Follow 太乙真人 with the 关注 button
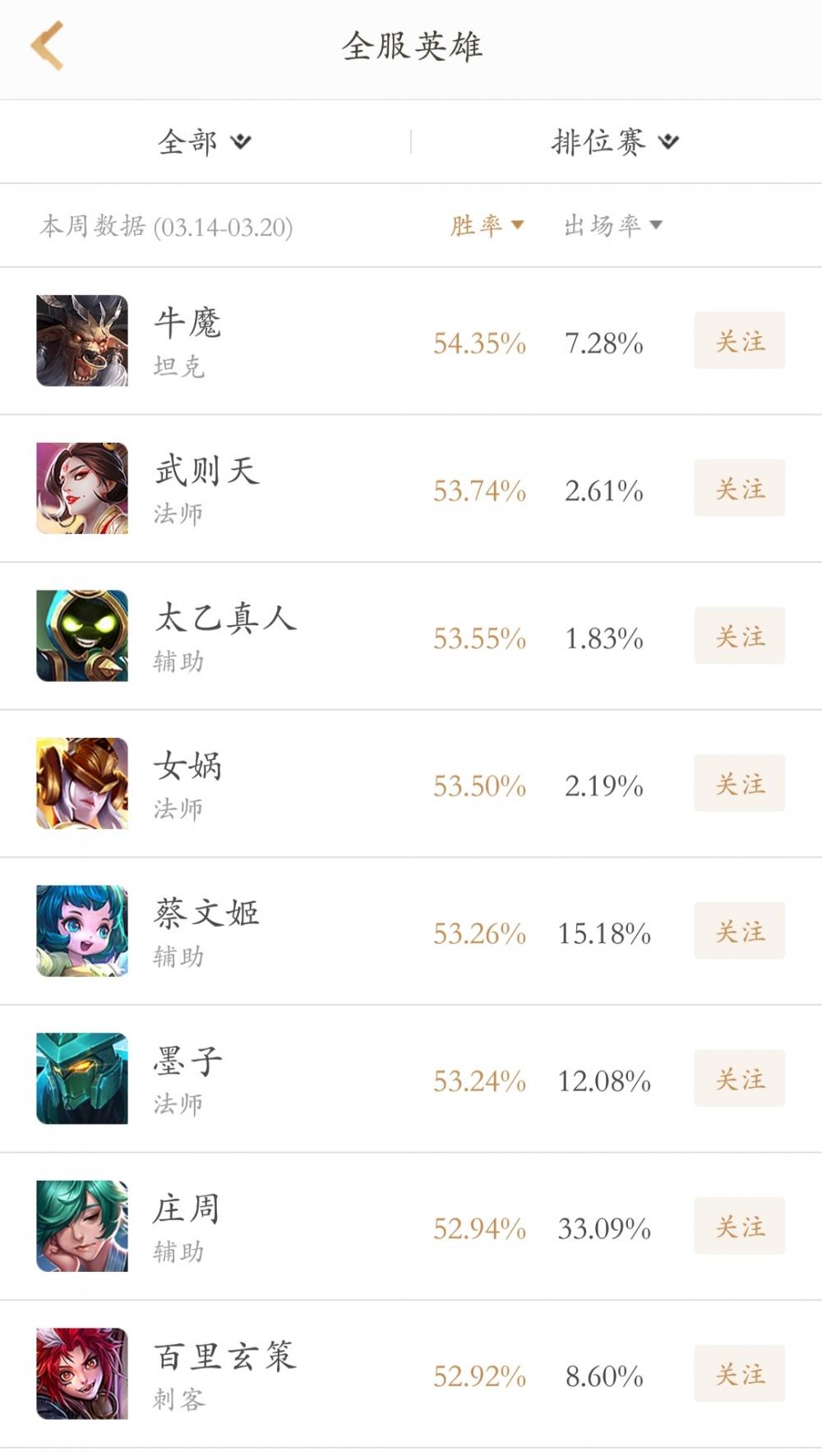The width and height of the screenshot is (822, 1456). coord(739,636)
